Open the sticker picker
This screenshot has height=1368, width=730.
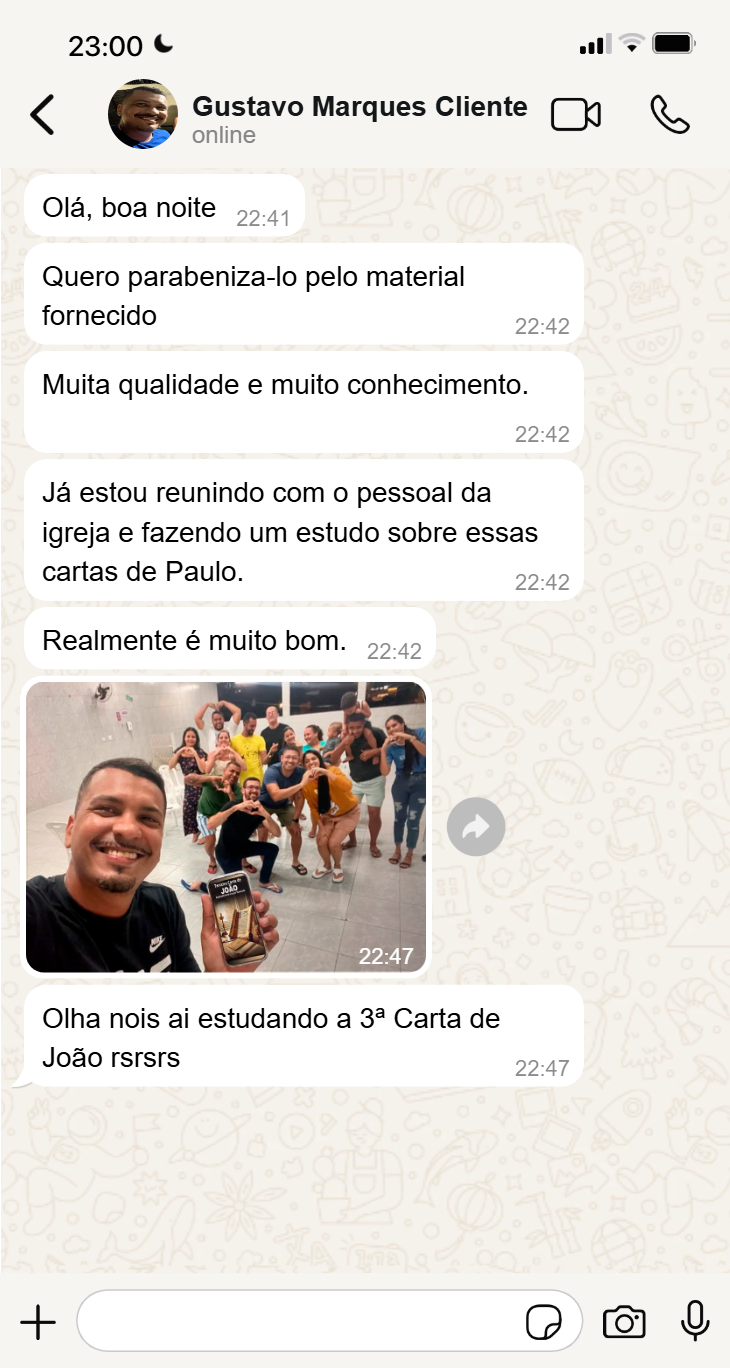[544, 1322]
